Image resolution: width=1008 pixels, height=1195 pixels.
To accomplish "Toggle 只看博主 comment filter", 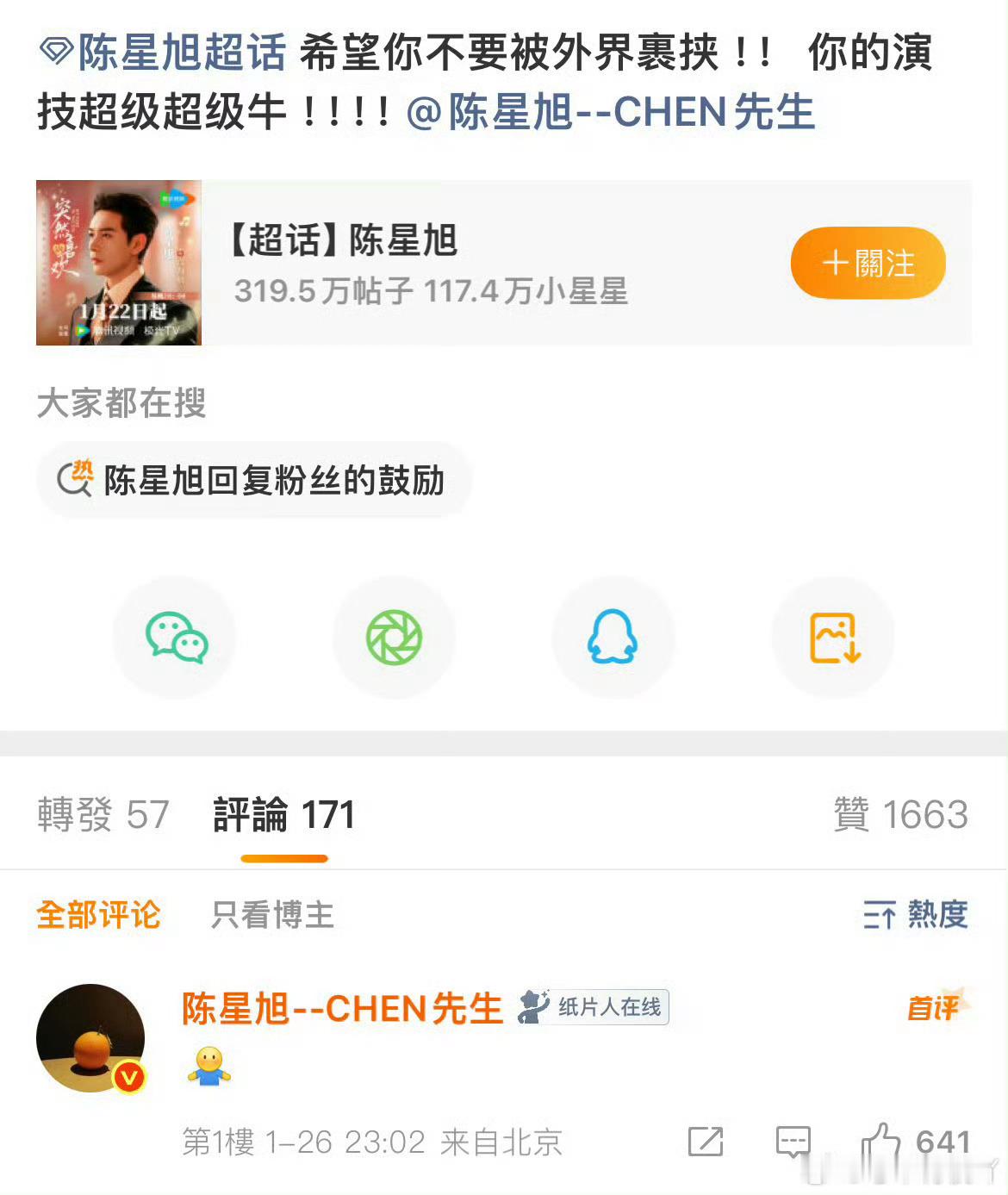I will (272, 917).
